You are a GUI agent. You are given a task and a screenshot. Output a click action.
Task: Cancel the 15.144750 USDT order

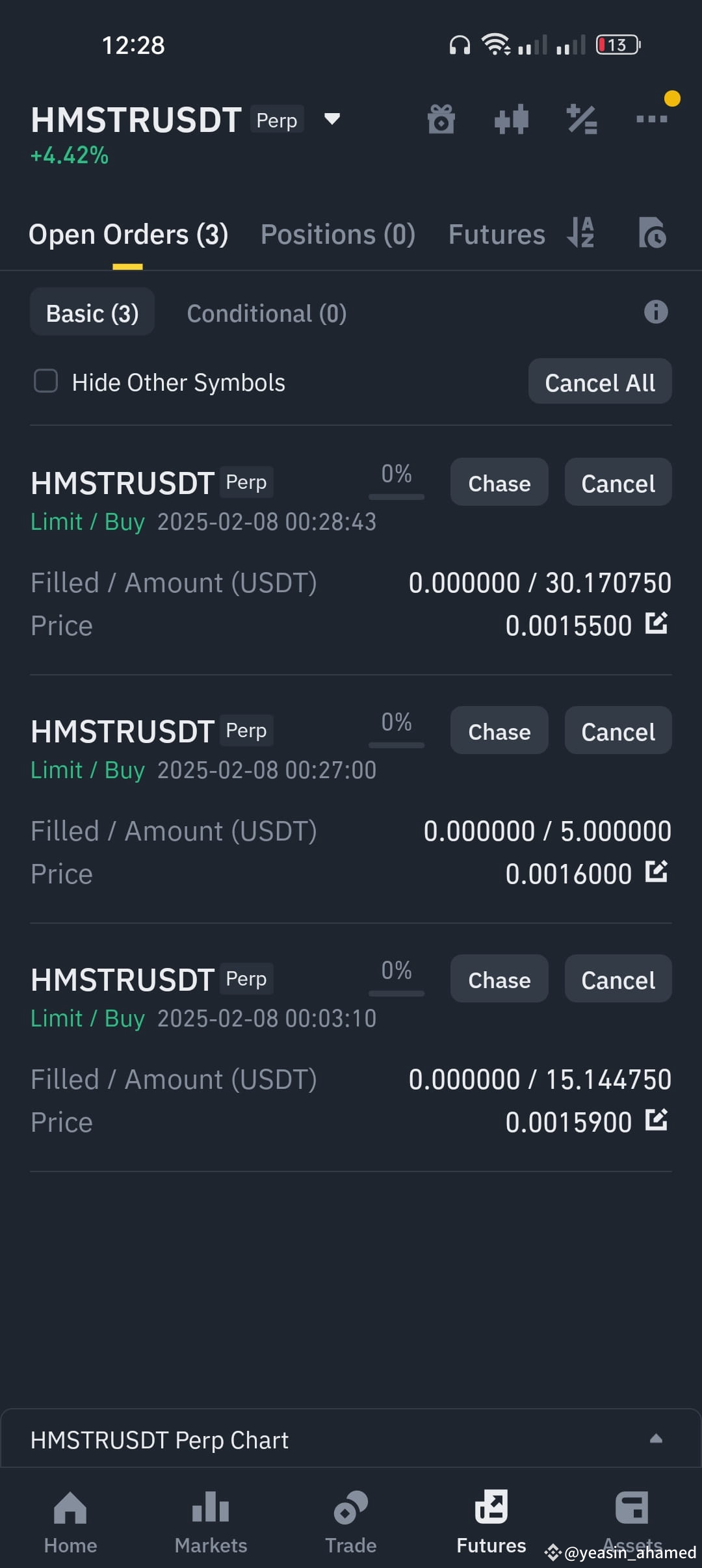618,979
